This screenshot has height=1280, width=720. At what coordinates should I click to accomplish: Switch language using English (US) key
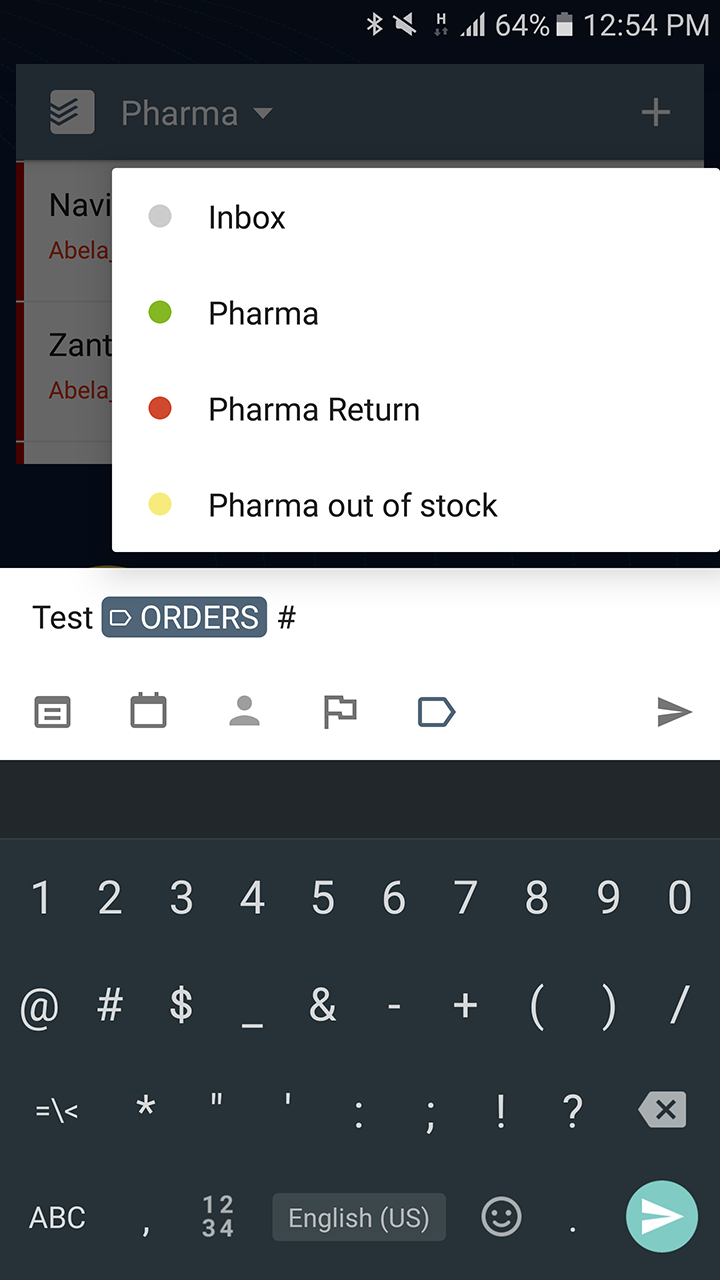358,1217
